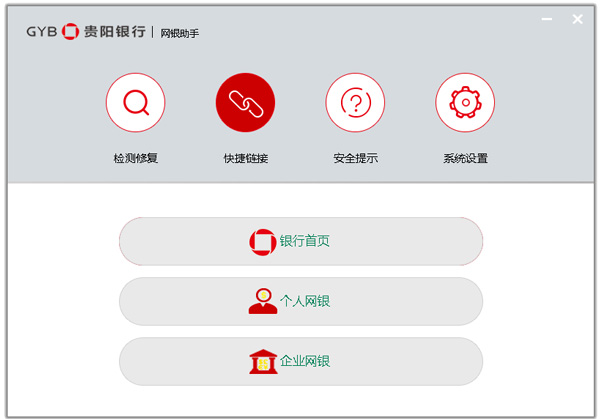Go to 系统设置 system settings
600x419 pixels.
[465, 103]
